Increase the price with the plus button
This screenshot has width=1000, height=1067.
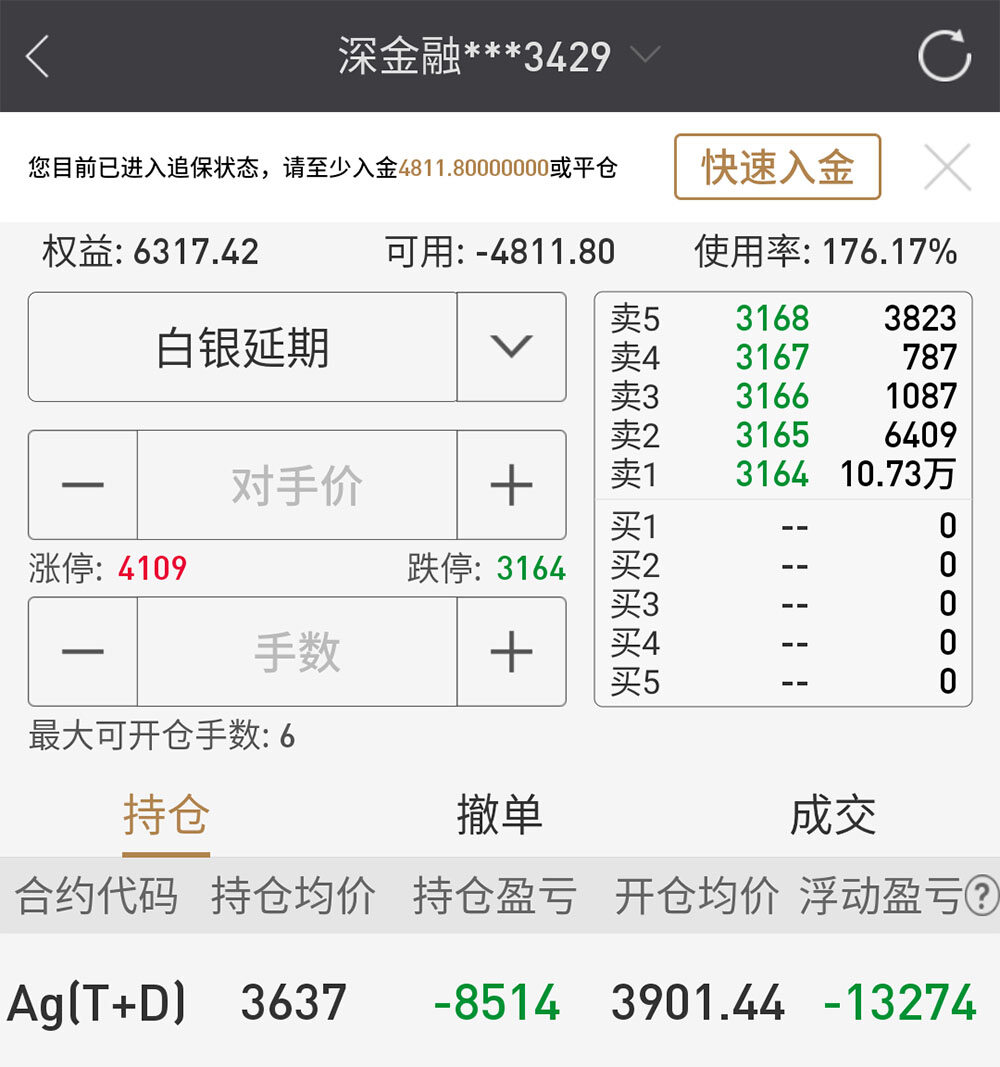tap(512, 485)
